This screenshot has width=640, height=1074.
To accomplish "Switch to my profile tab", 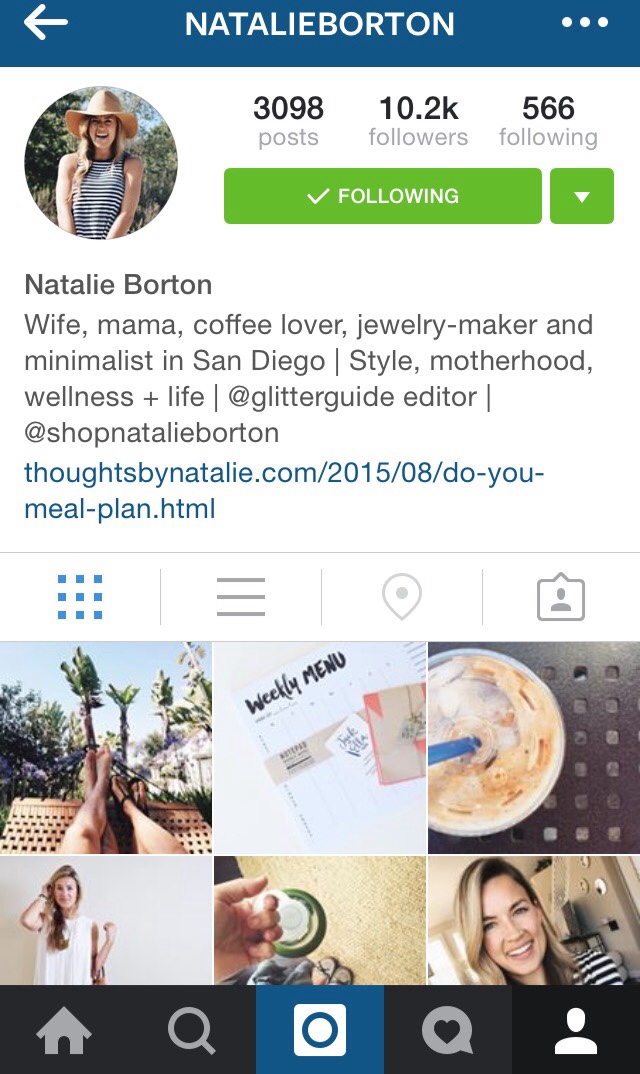I will [x=576, y=1030].
